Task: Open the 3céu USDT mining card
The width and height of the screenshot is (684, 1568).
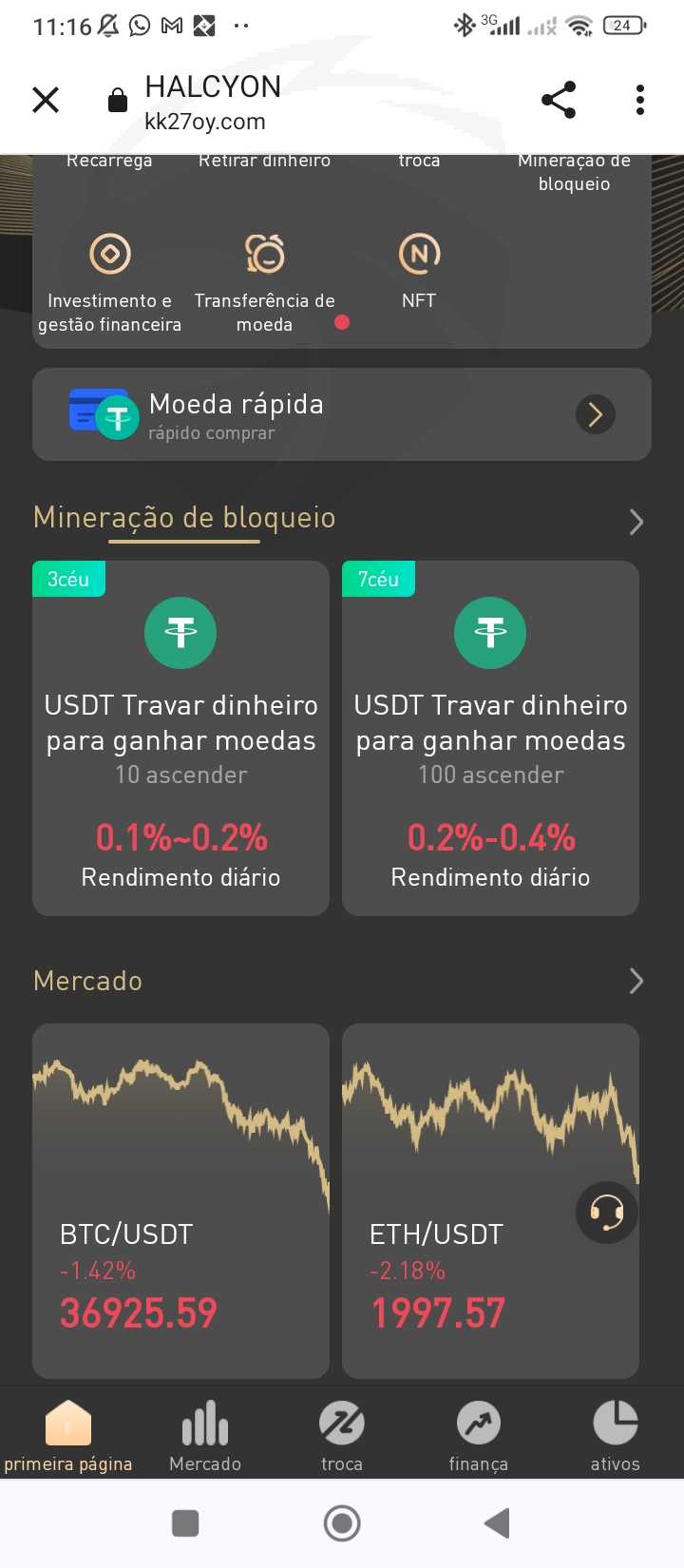Action: pyautogui.click(x=180, y=738)
